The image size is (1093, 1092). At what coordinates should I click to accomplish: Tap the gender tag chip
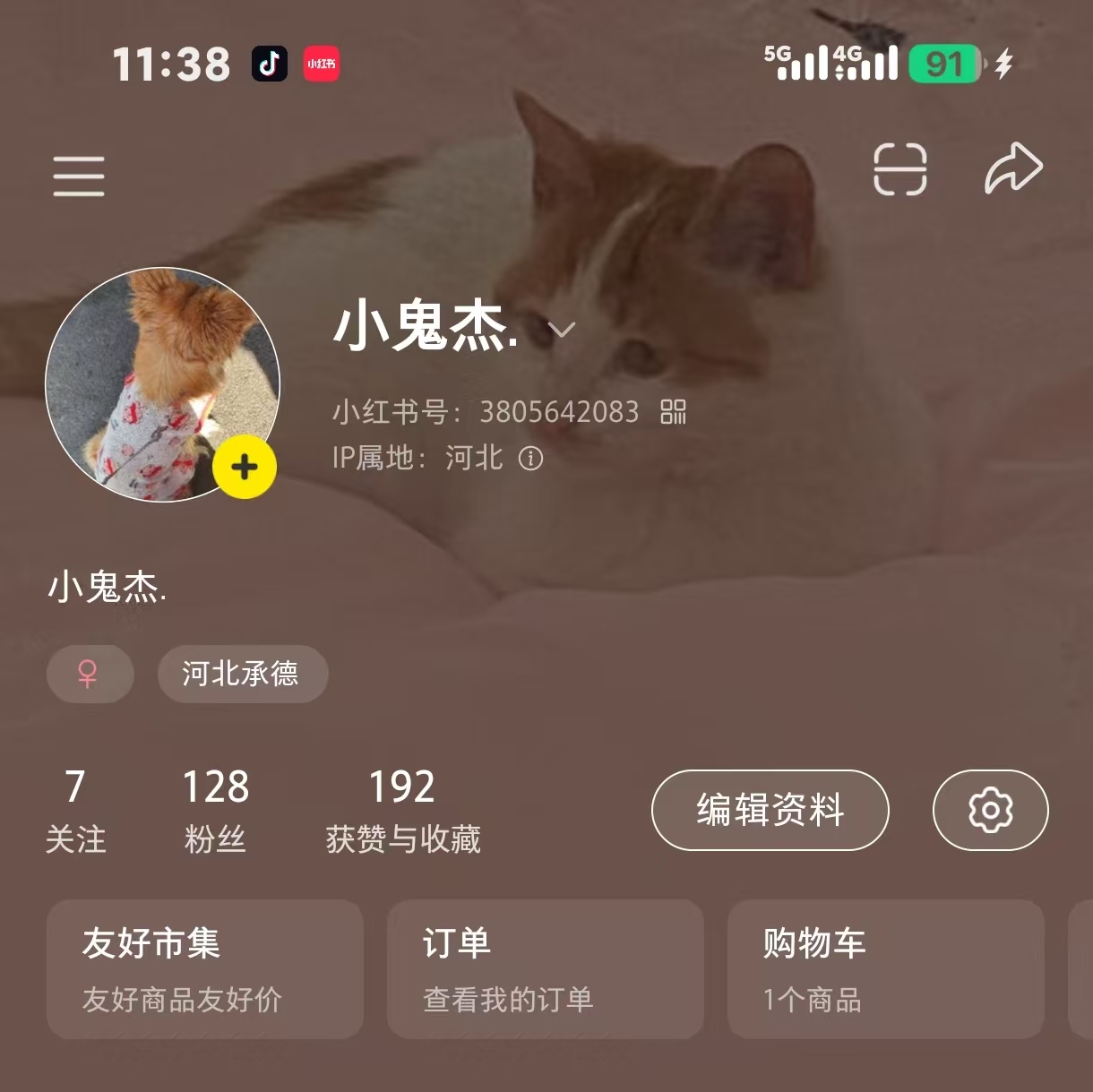click(89, 674)
